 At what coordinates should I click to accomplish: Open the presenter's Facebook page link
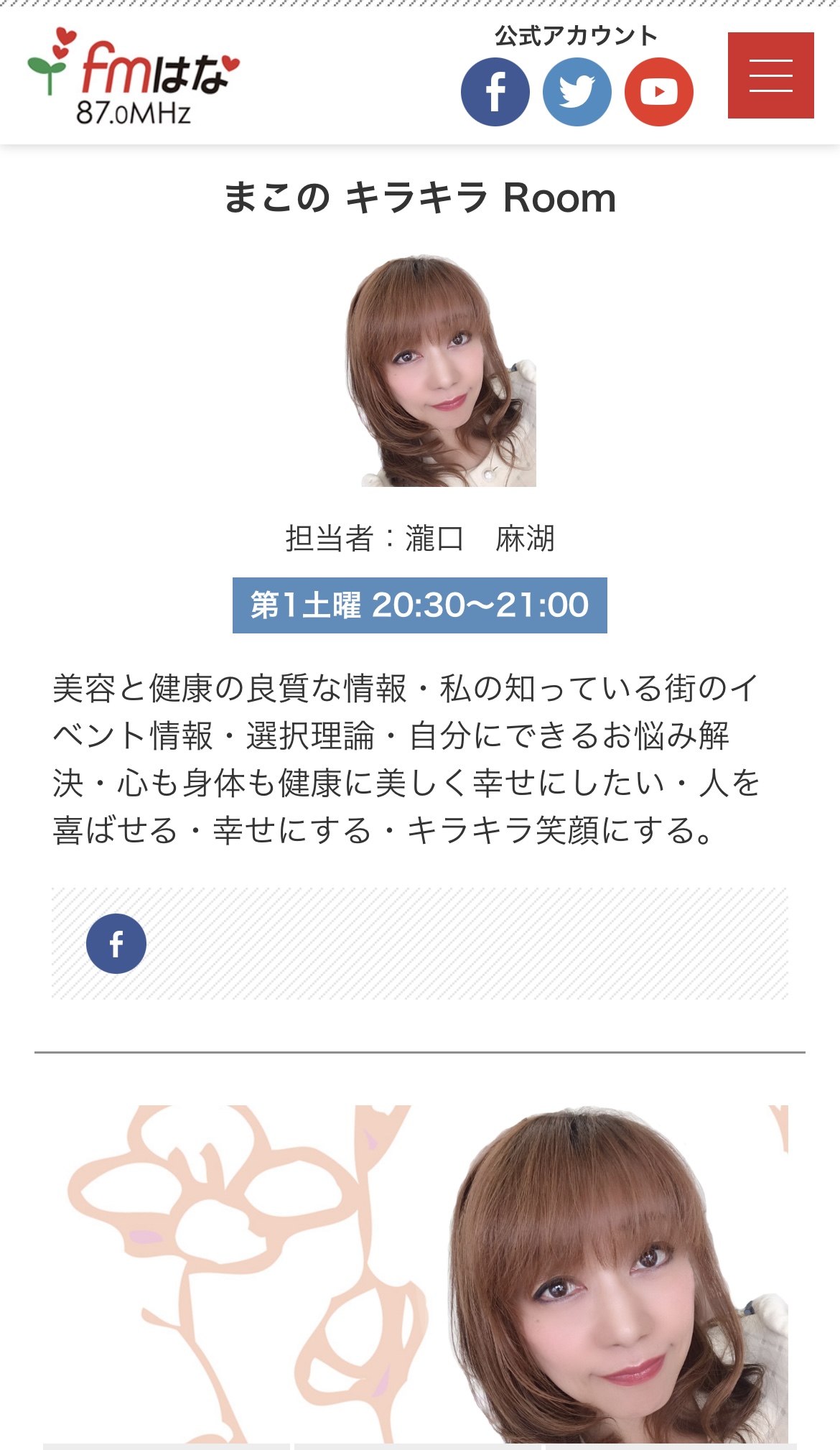click(x=116, y=944)
